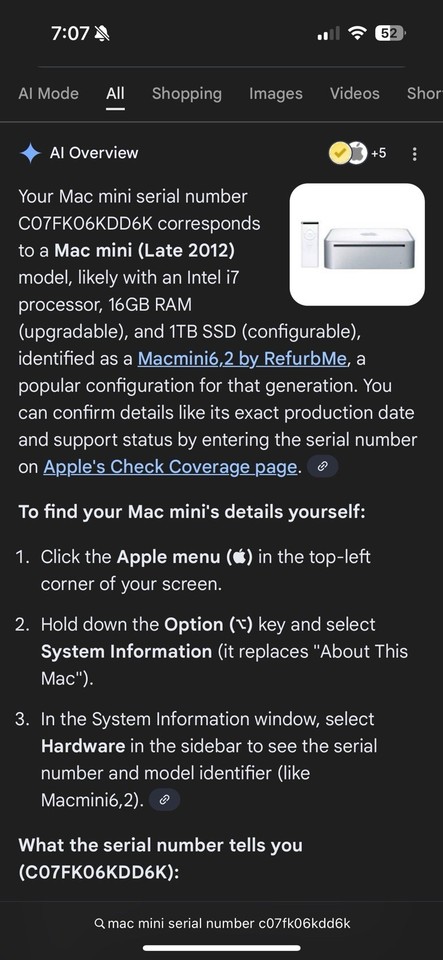Go to the Videos tab
Viewport: 443px width, 960px height.
[x=354, y=94]
